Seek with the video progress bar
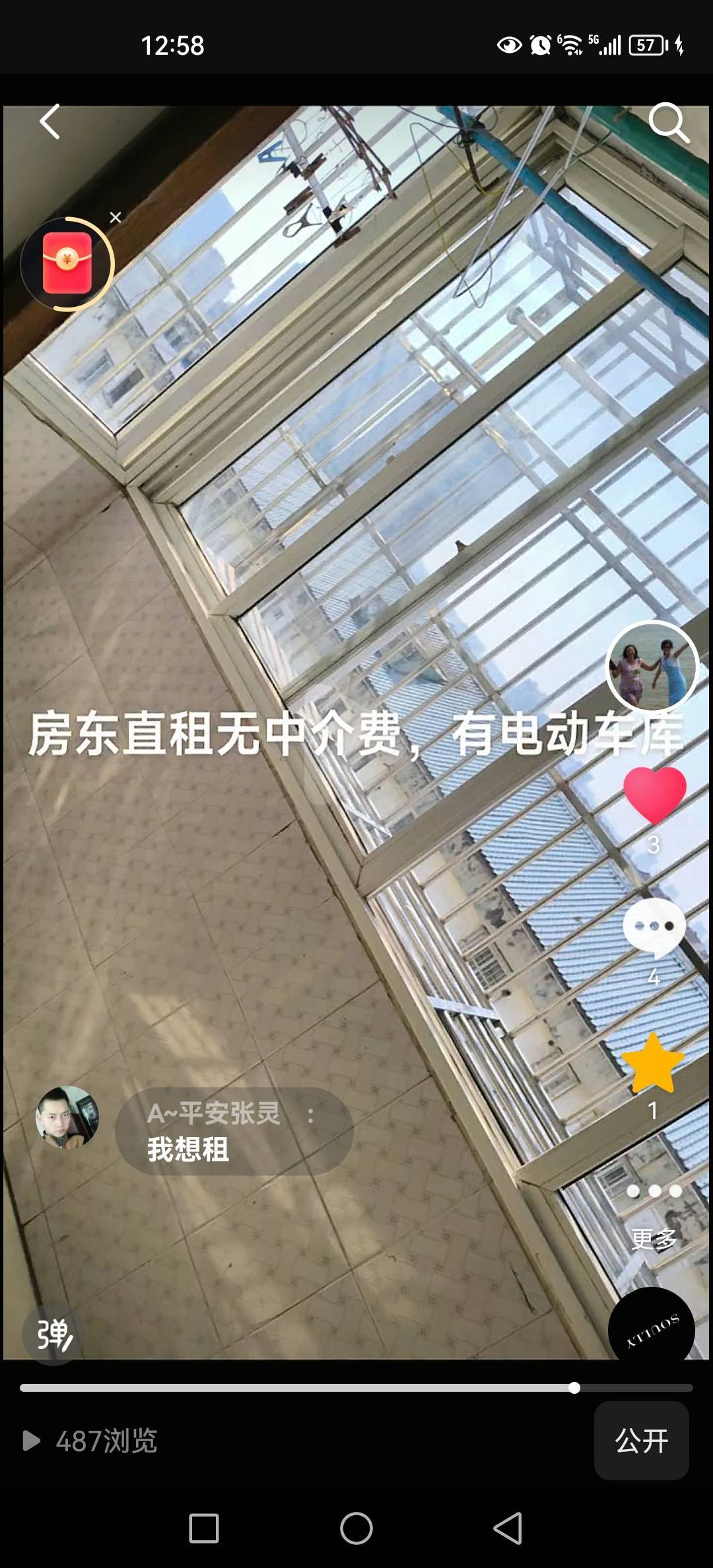The height and width of the screenshot is (1568, 713). coord(356,1388)
